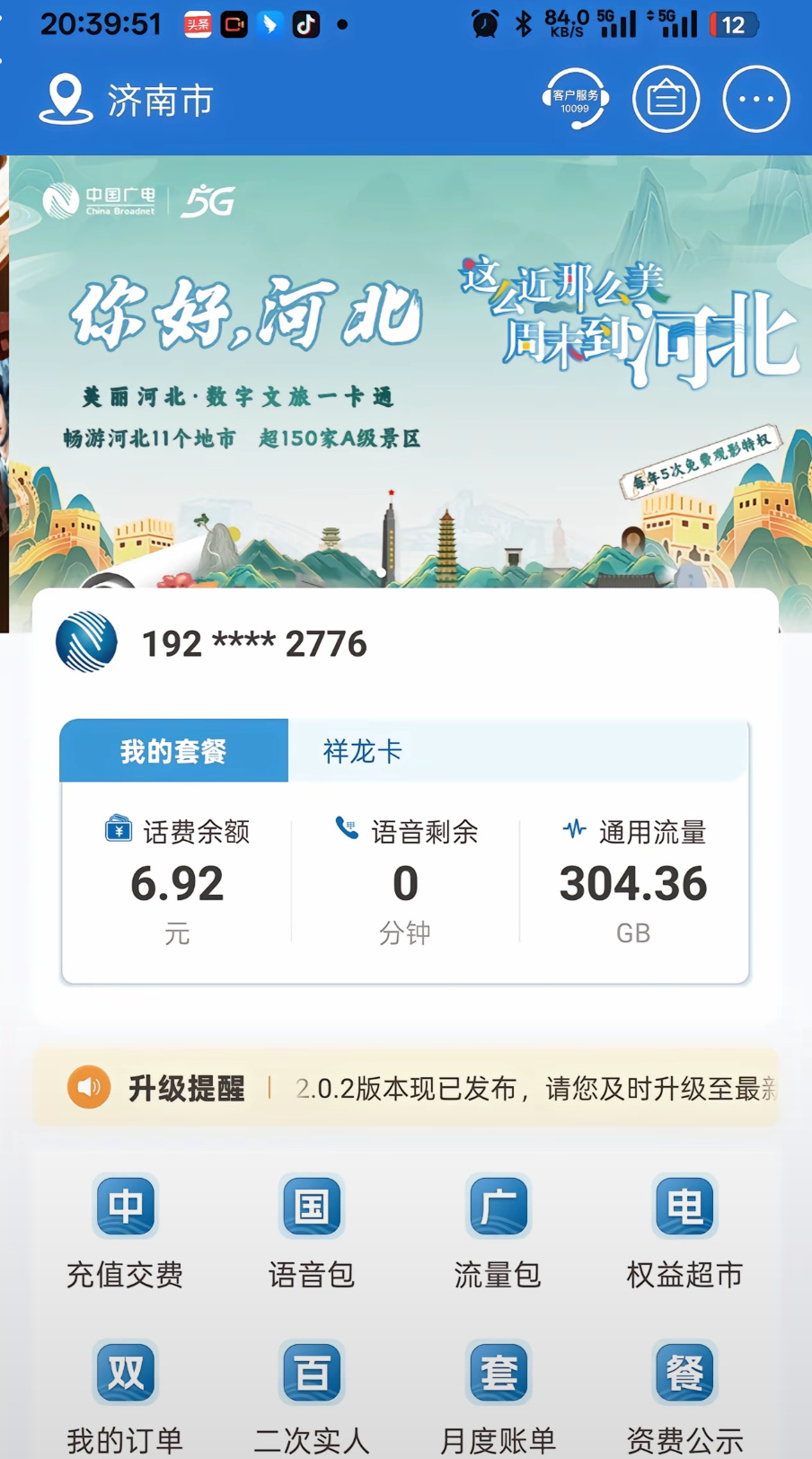Viewport: 812px width, 1459px height.
Task: Check 话费余额 balance of 6.92 元
Action: click(x=176, y=880)
